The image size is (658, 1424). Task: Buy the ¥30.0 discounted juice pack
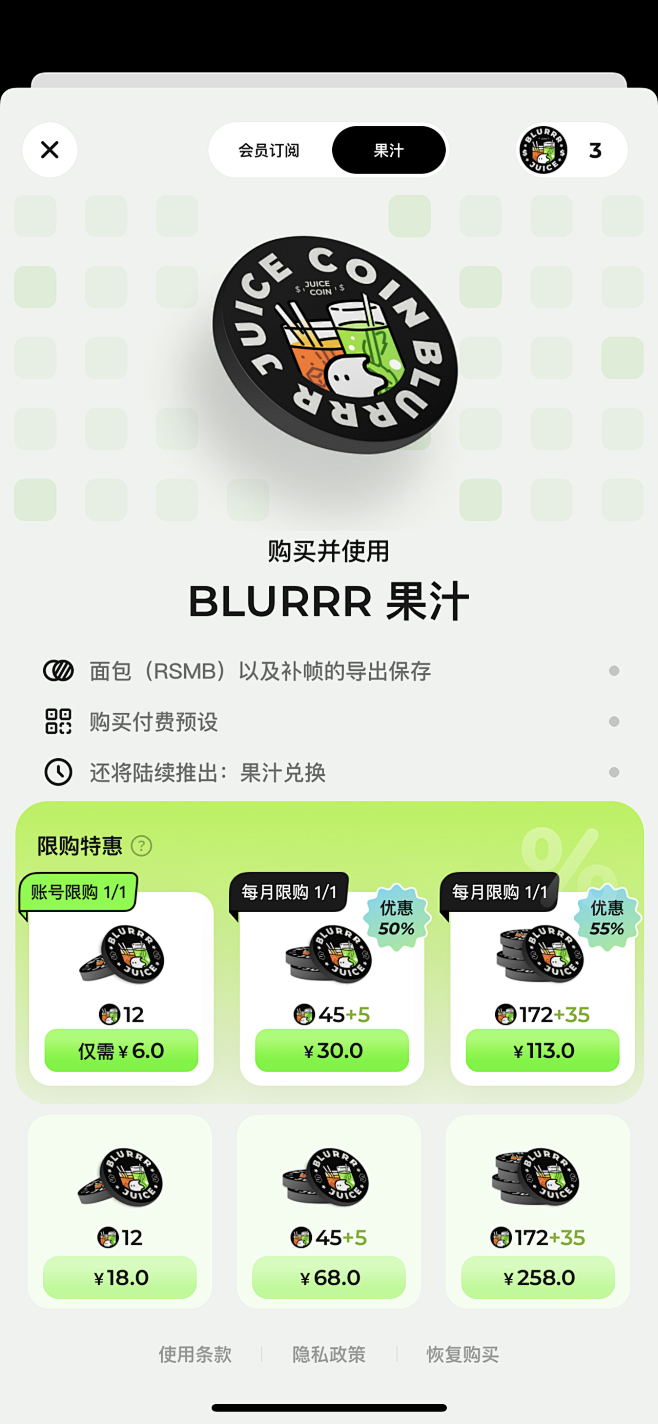[332, 1051]
